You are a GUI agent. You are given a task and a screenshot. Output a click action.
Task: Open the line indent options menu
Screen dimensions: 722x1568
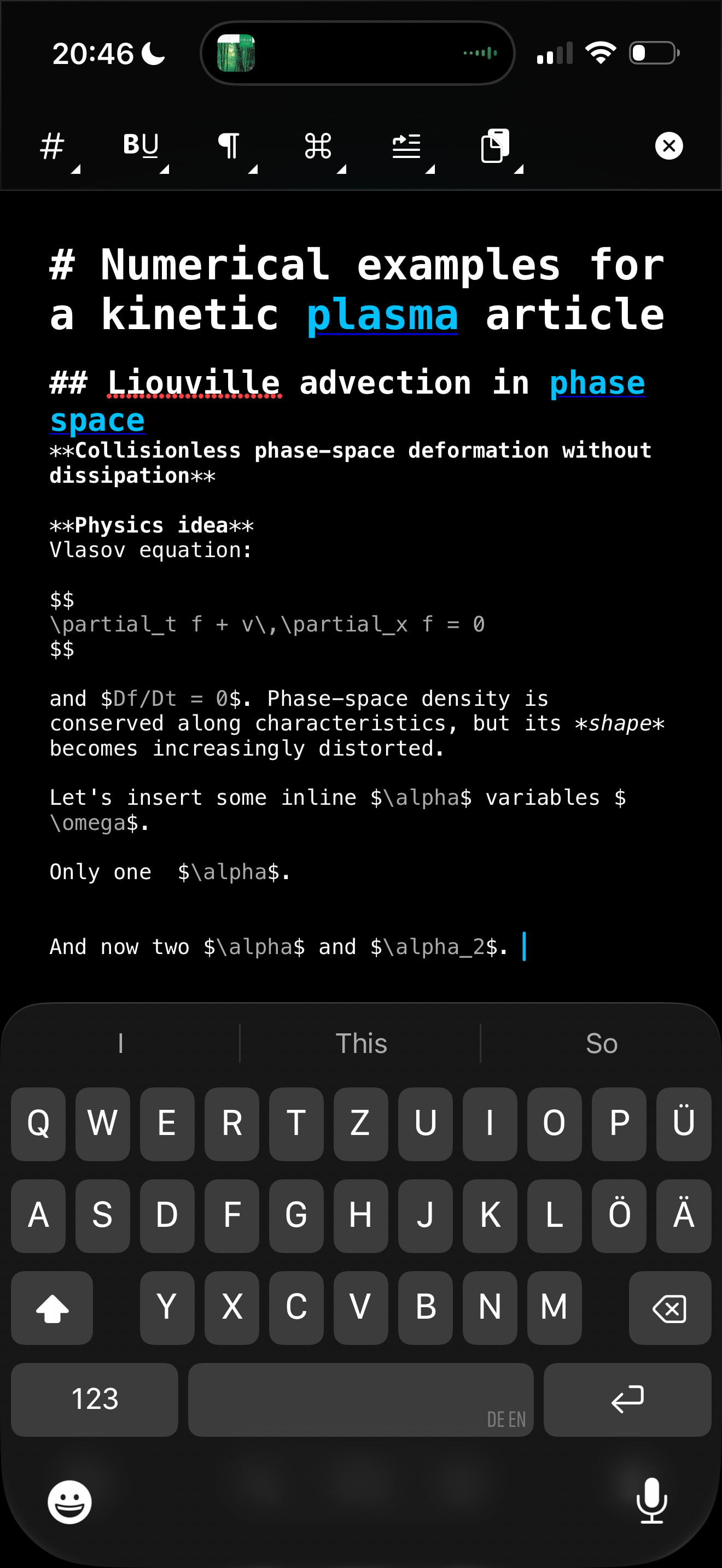[x=406, y=146]
